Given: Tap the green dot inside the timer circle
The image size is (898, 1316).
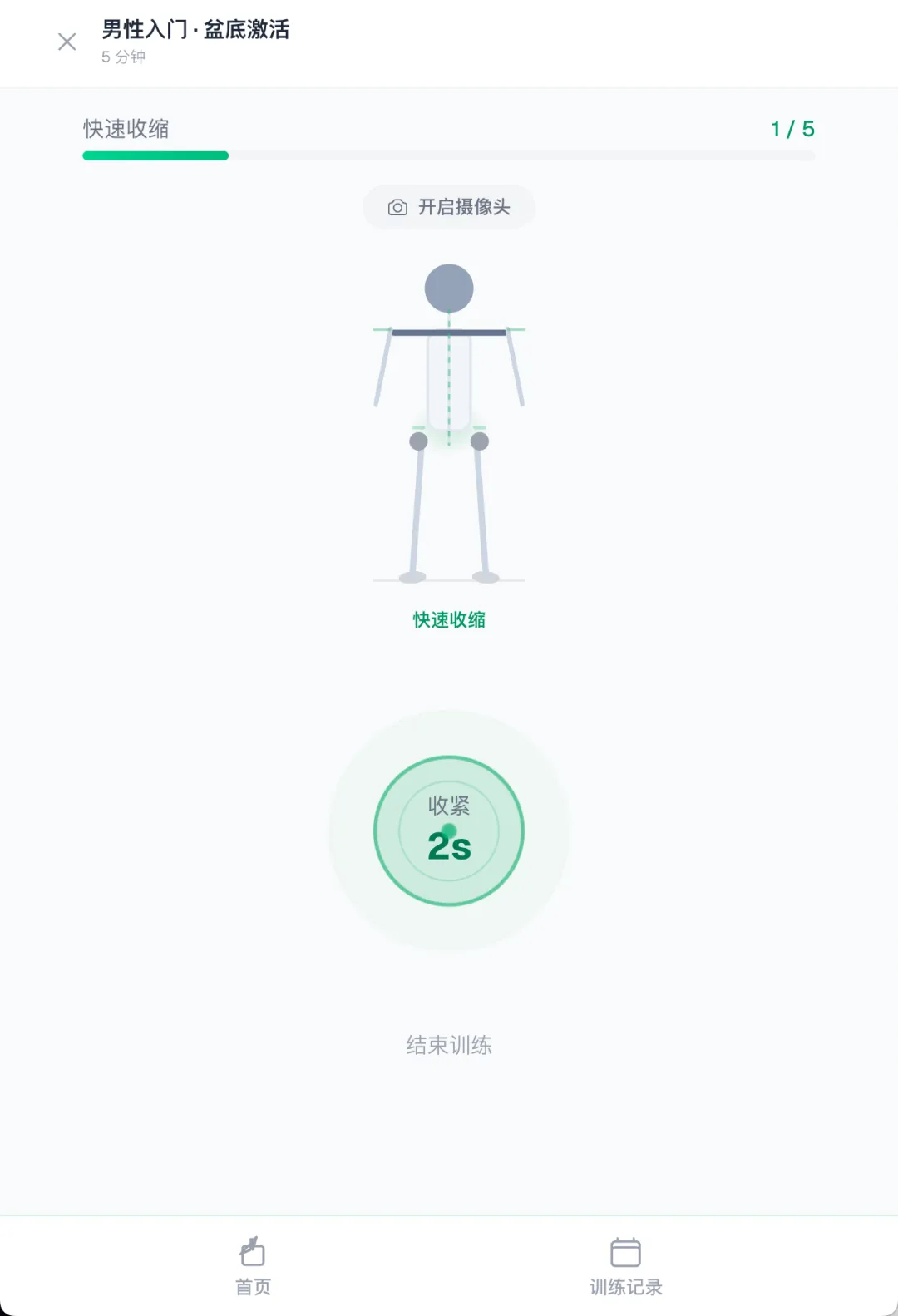Looking at the screenshot, I should point(449,829).
